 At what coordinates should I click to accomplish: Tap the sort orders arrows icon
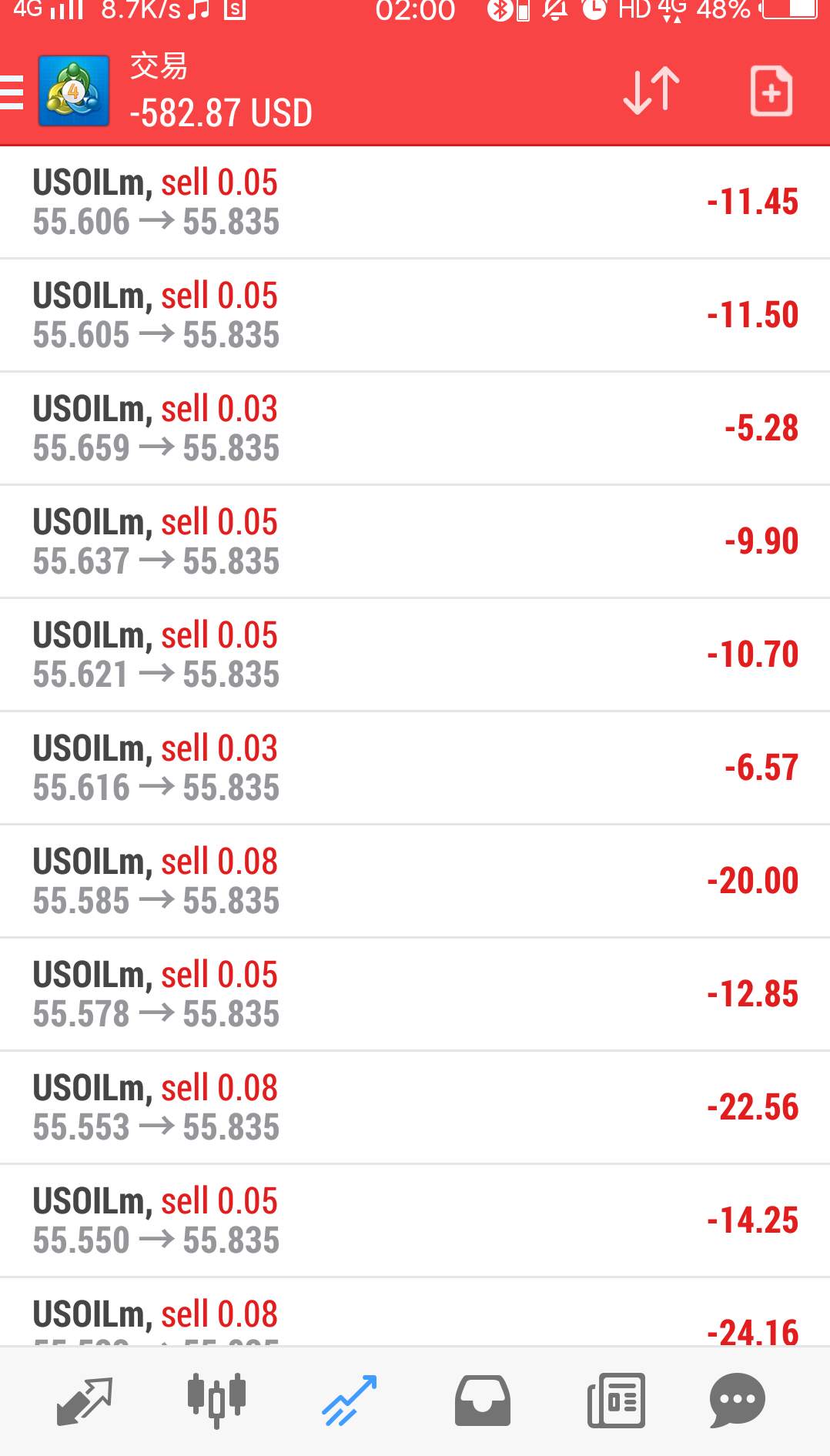(x=651, y=91)
